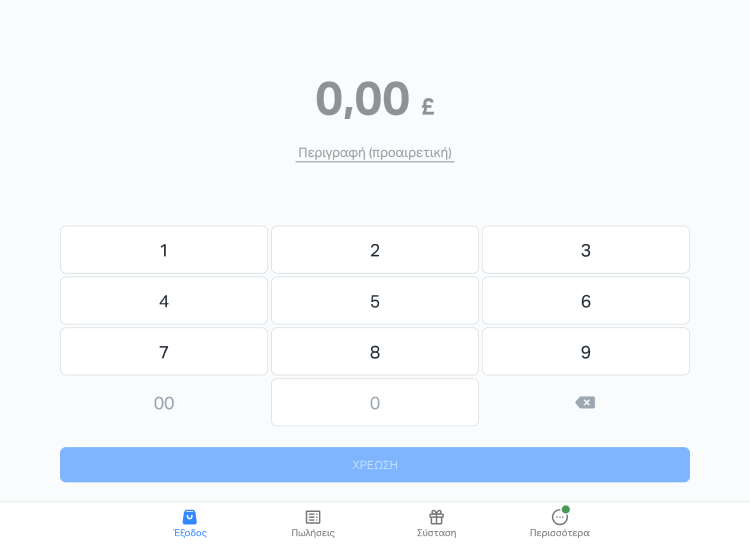This screenshot has height=544, width=750.
Task: Tap the number 7 key
Action: pyautogui.click(x=164, y=352)
